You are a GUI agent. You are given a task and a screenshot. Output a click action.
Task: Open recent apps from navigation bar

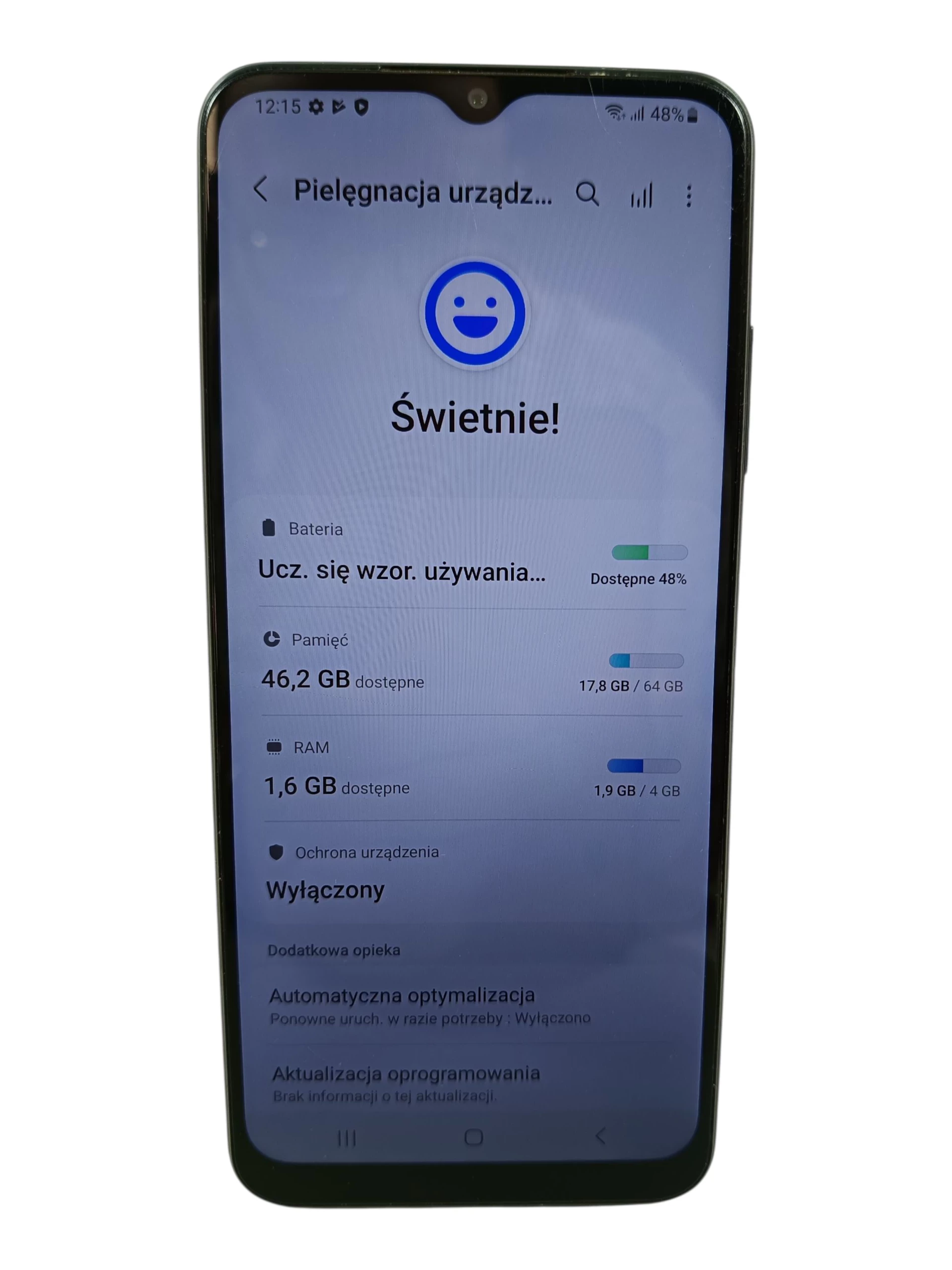point(347,1138)
